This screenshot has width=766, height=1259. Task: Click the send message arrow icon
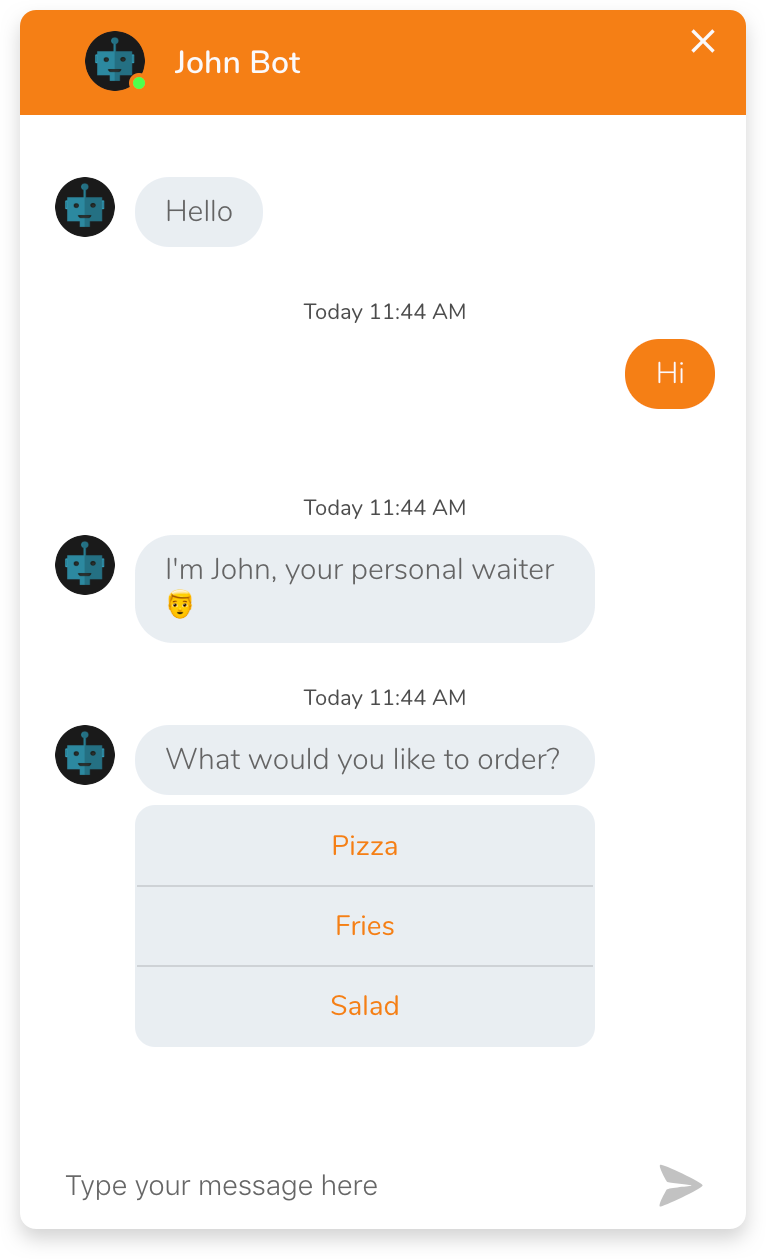pos(681,1185)
